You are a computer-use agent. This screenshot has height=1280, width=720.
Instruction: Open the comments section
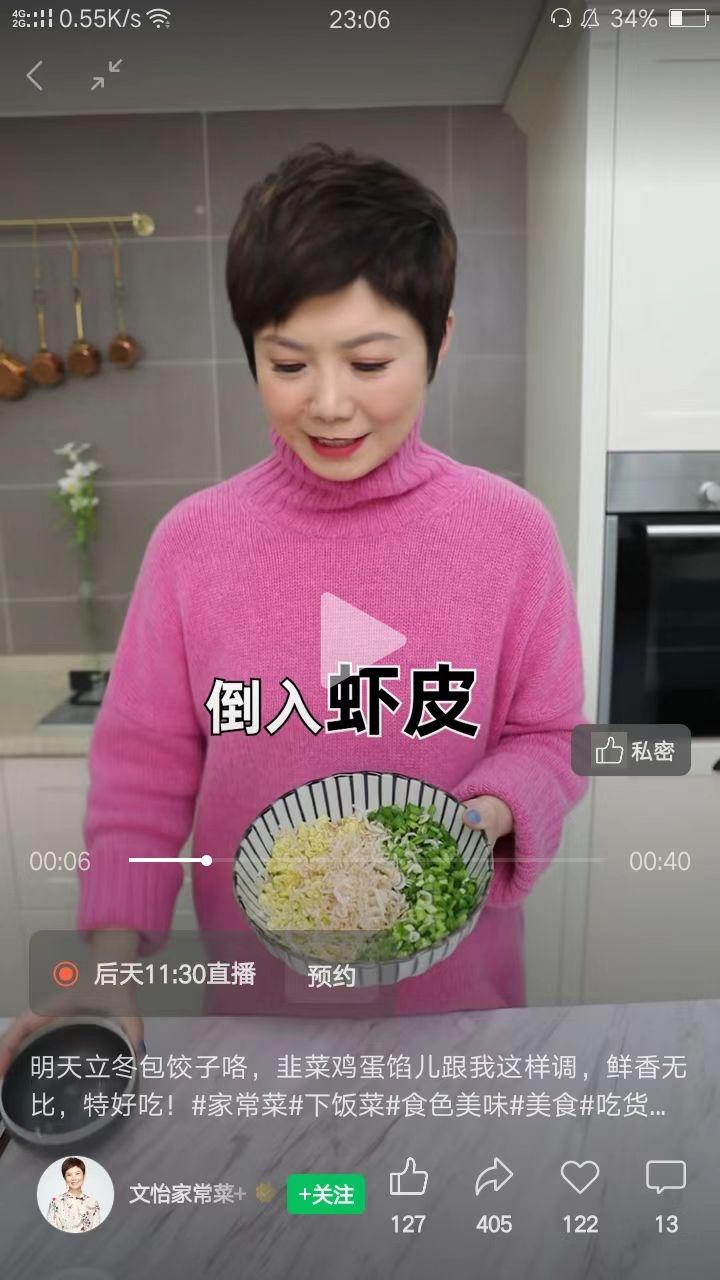coord(666,1178)
